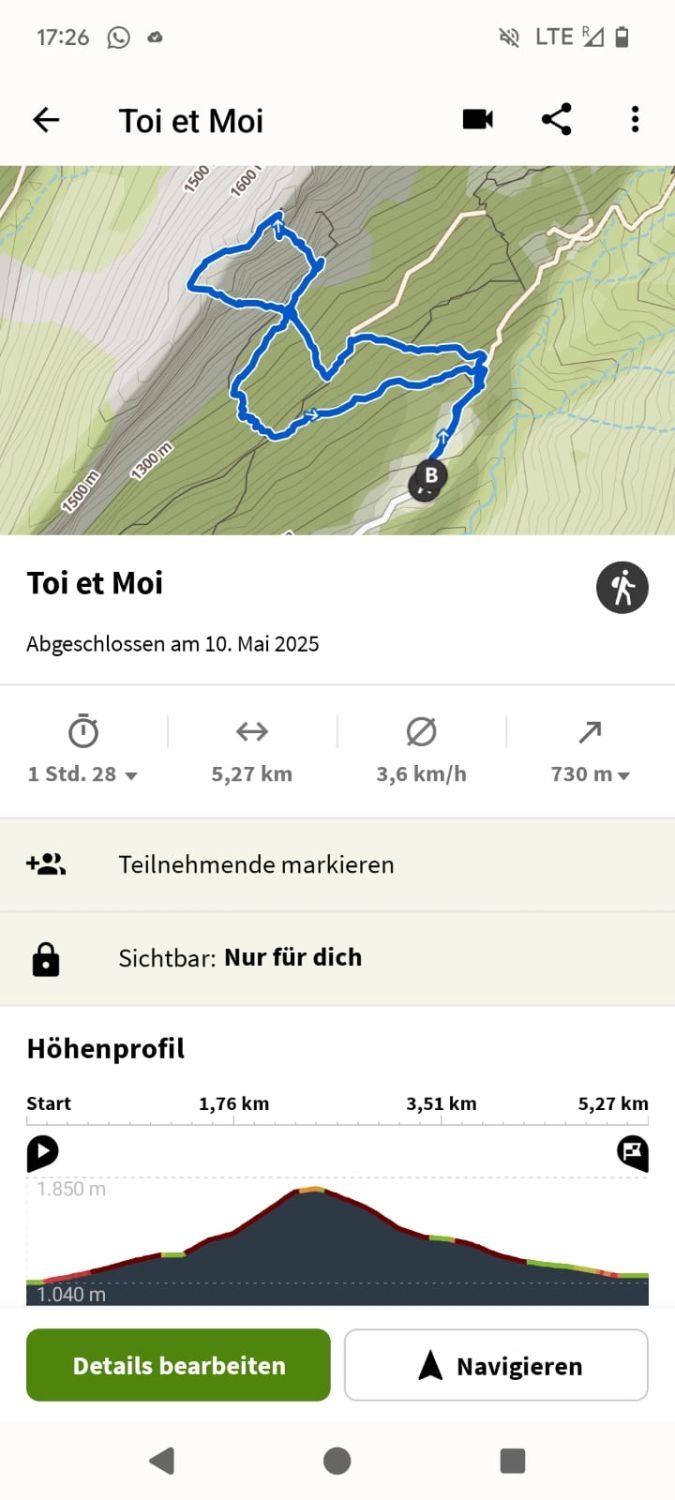The image size is (675, 1500).
Task: Open the three-dot overflow menu
Action: (x=634, y=120)
